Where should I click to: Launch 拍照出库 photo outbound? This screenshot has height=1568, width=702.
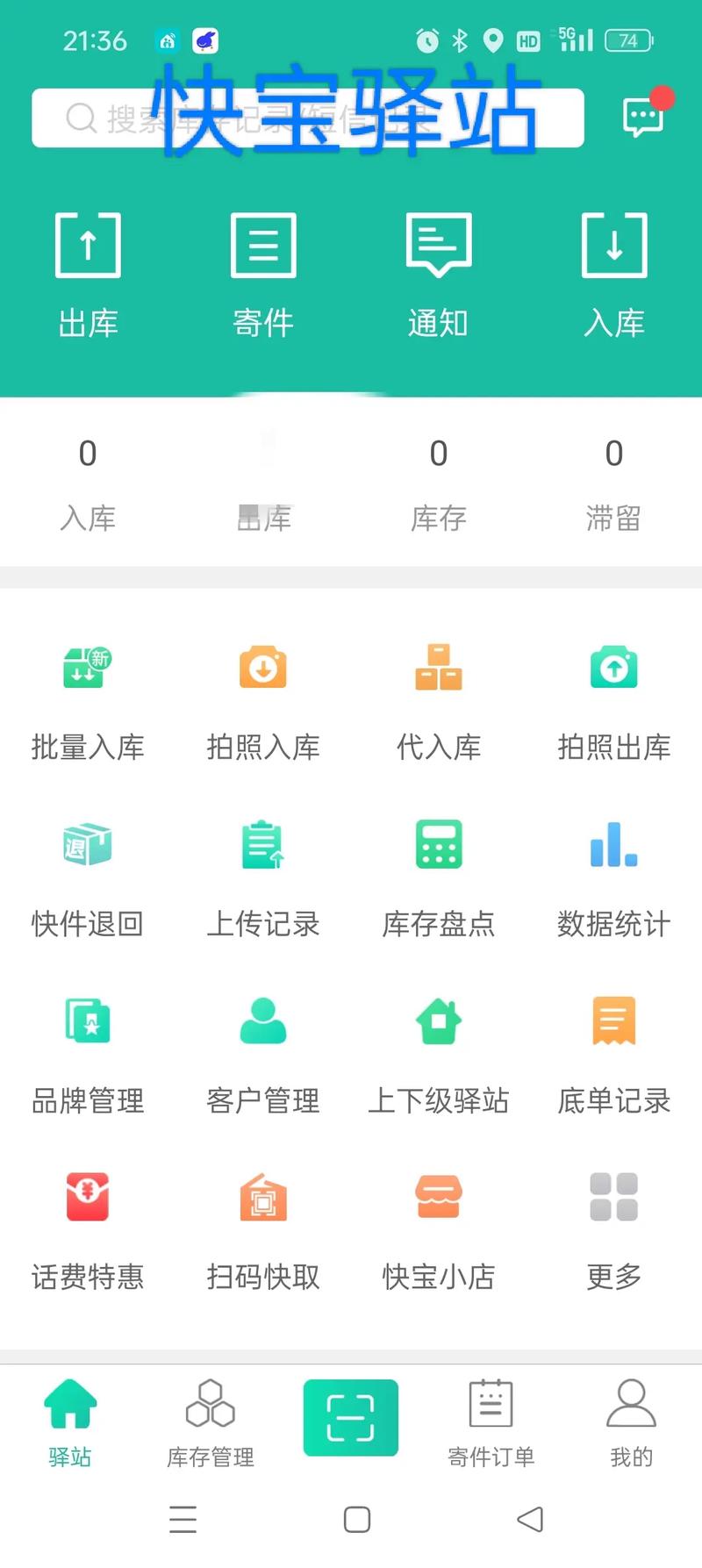click(x=614, y=698)
